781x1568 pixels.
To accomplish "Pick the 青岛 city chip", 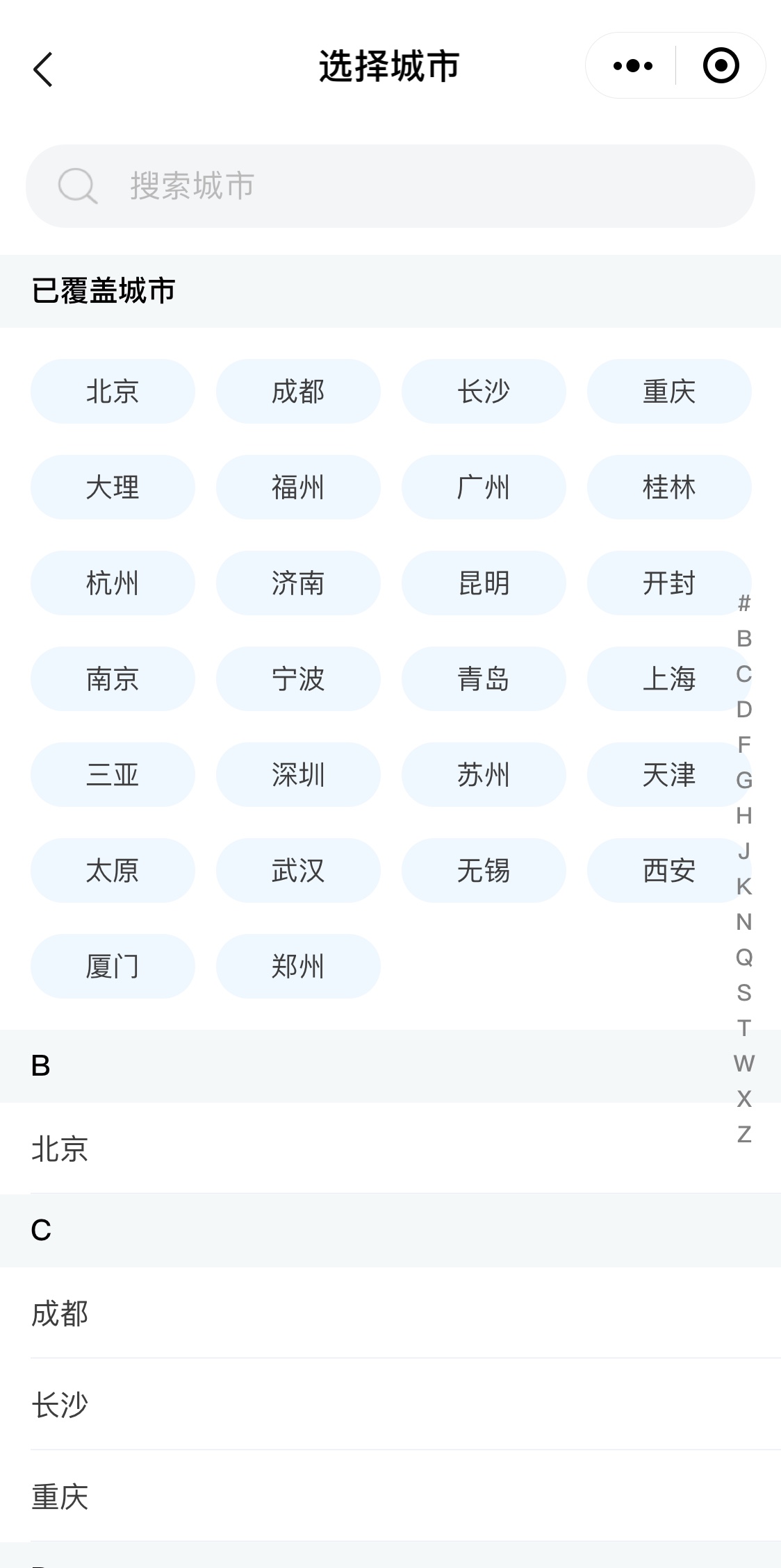I will coord(484,679).
